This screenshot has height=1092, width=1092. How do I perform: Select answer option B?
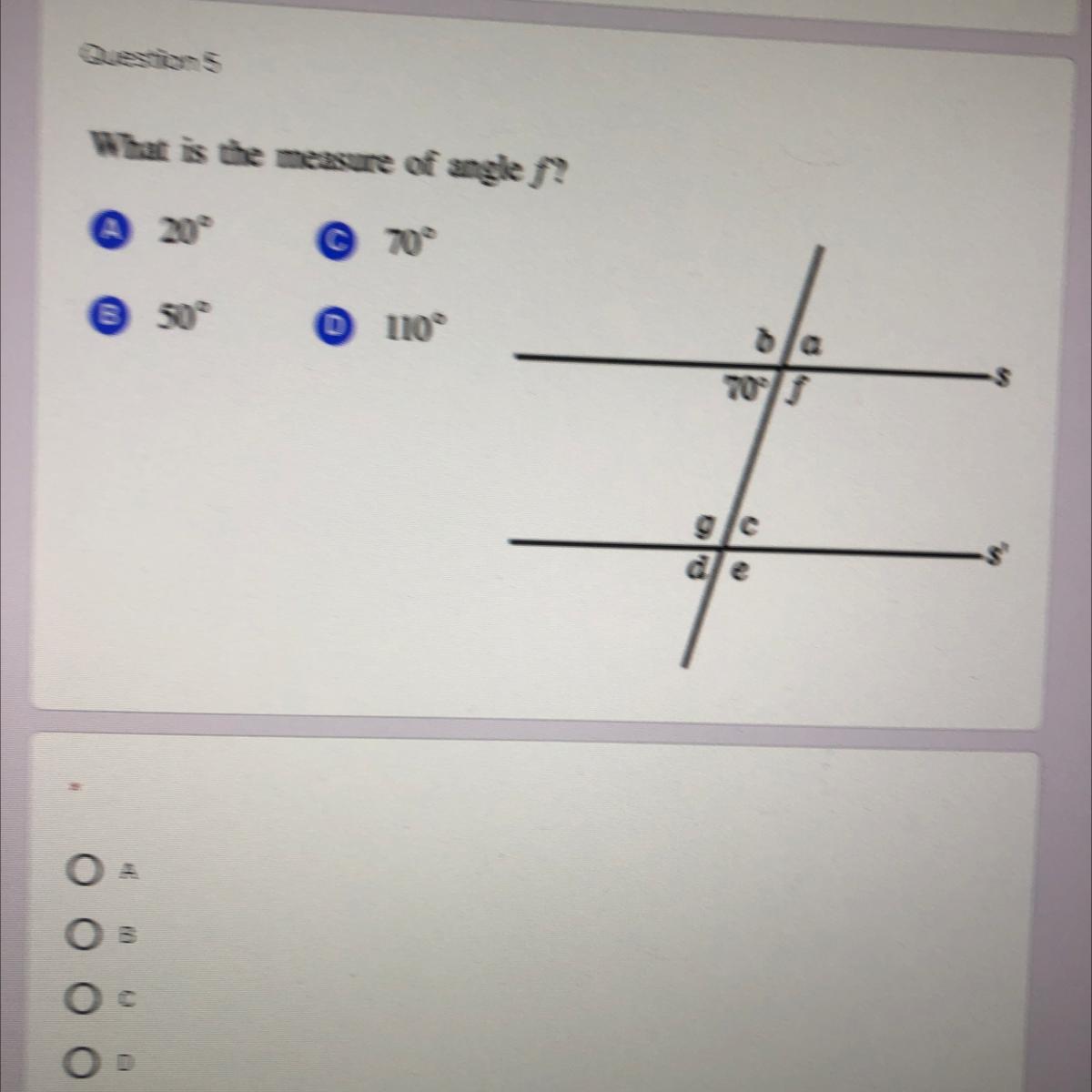(80, 935)
